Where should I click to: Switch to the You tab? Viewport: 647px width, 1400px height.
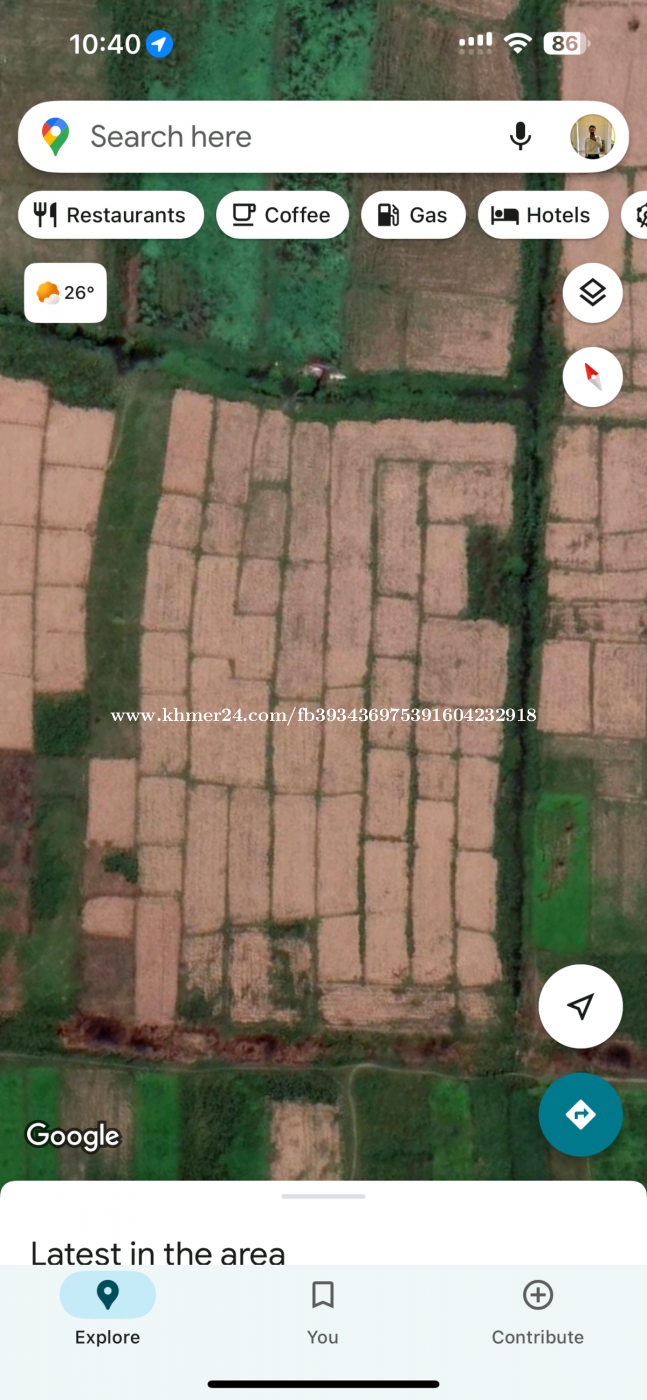coord(323,1310)
